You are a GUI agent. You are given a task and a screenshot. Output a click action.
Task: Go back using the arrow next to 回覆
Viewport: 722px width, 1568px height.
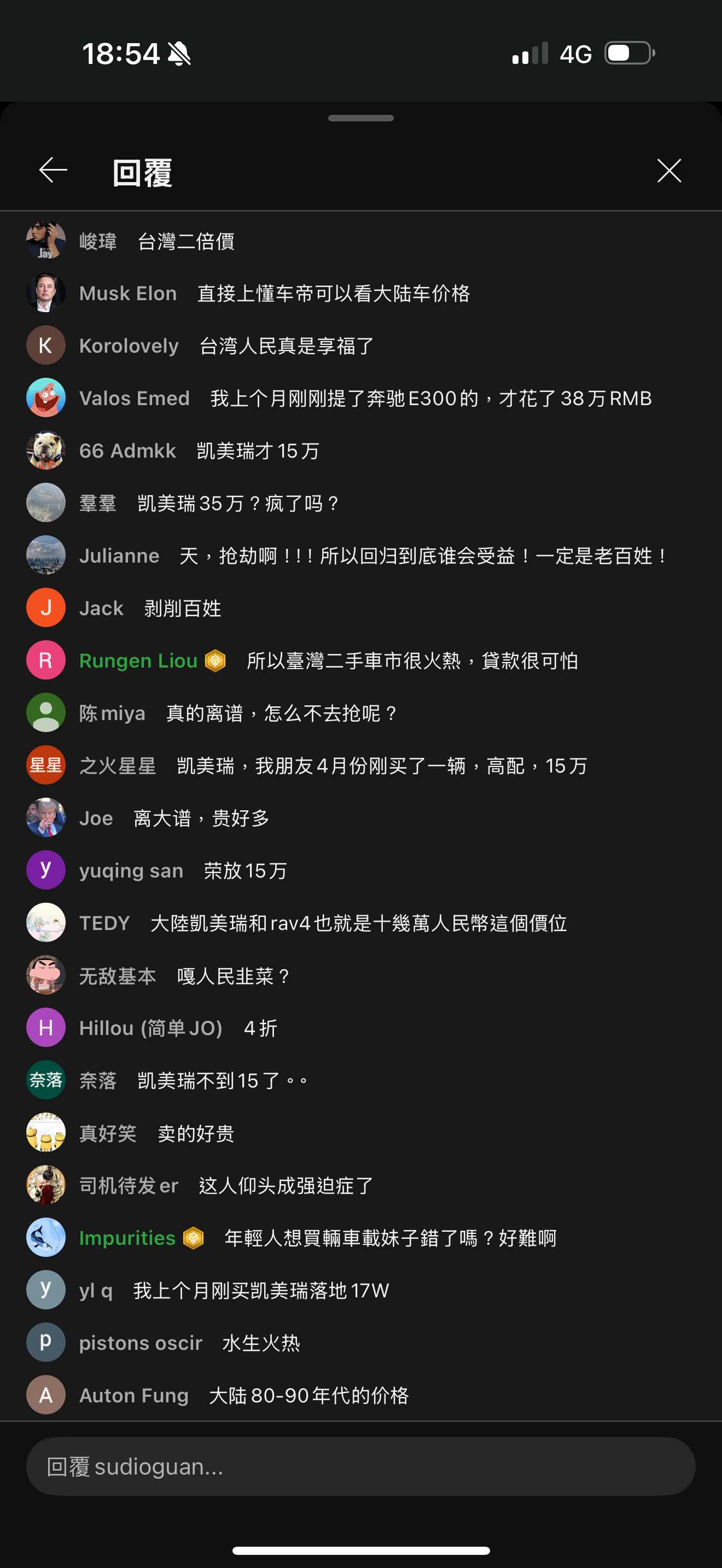tap(53, 170)
